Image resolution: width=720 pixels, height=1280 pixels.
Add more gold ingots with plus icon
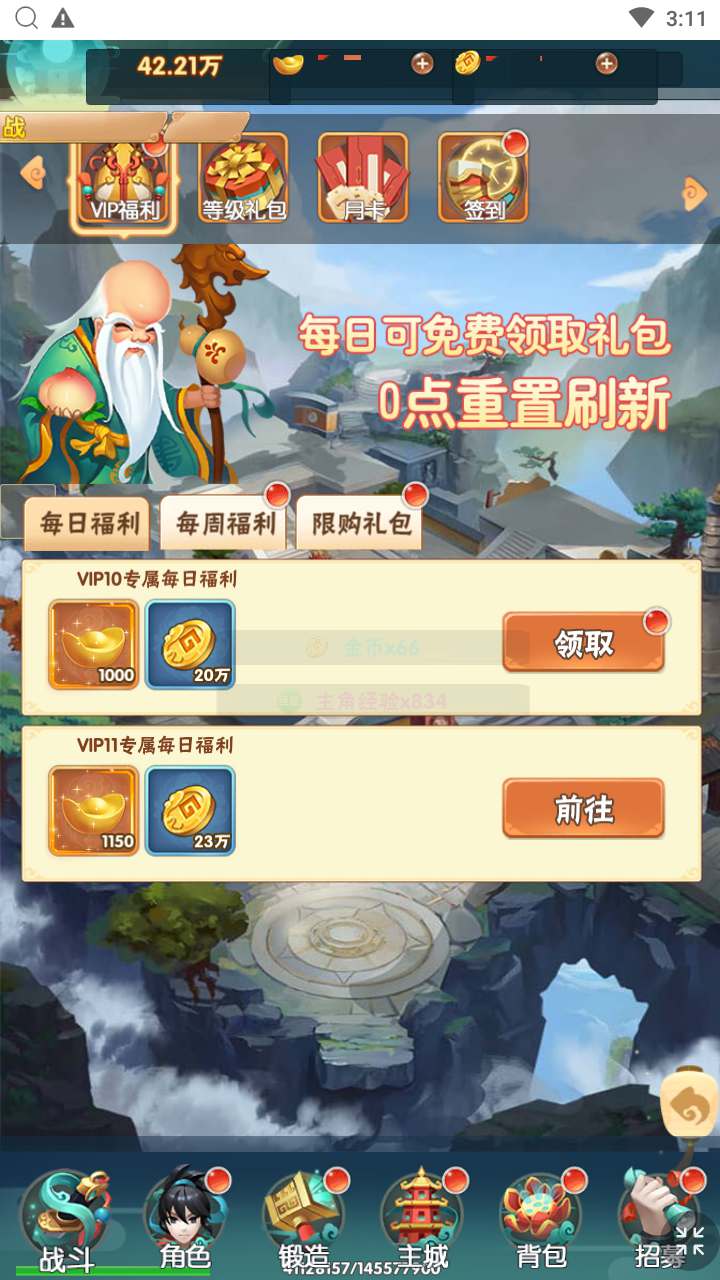coord(422,64)
